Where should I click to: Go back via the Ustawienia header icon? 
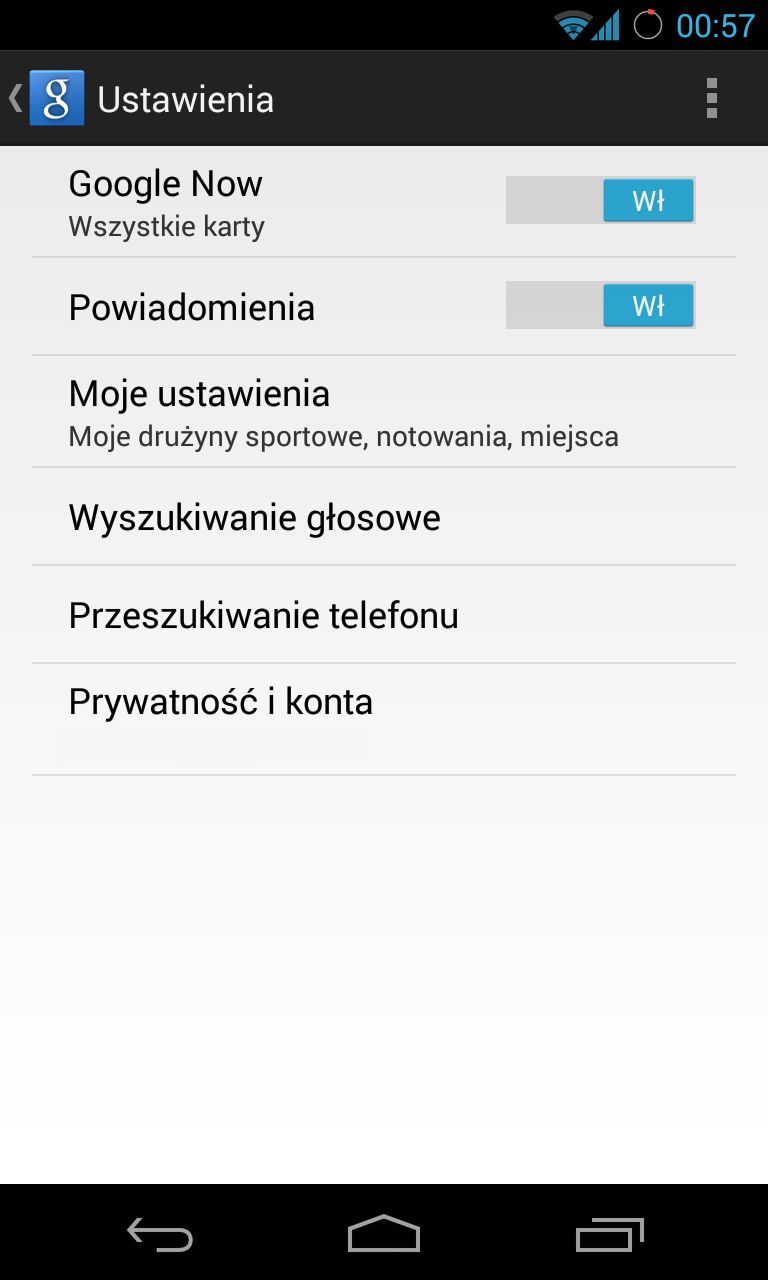click(47, 99)
